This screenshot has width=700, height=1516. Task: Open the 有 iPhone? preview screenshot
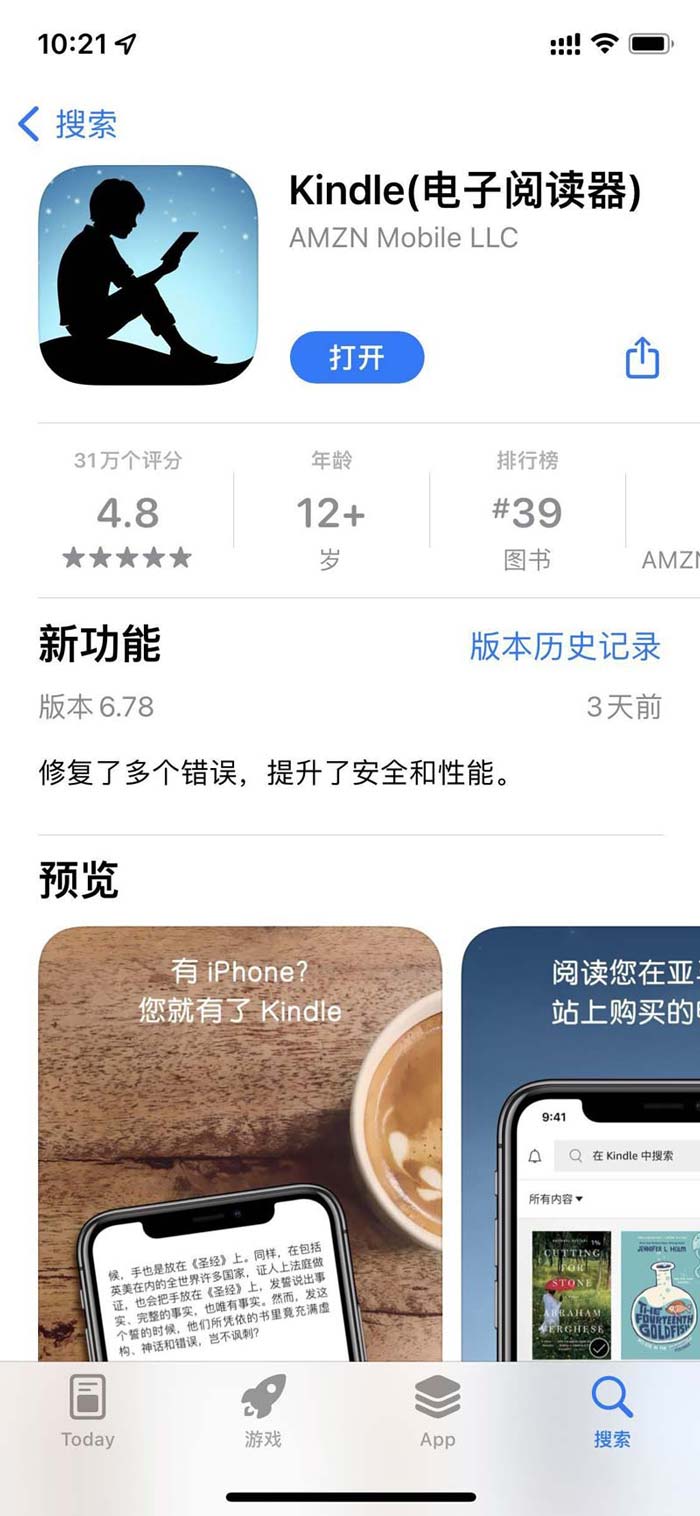240,1140
